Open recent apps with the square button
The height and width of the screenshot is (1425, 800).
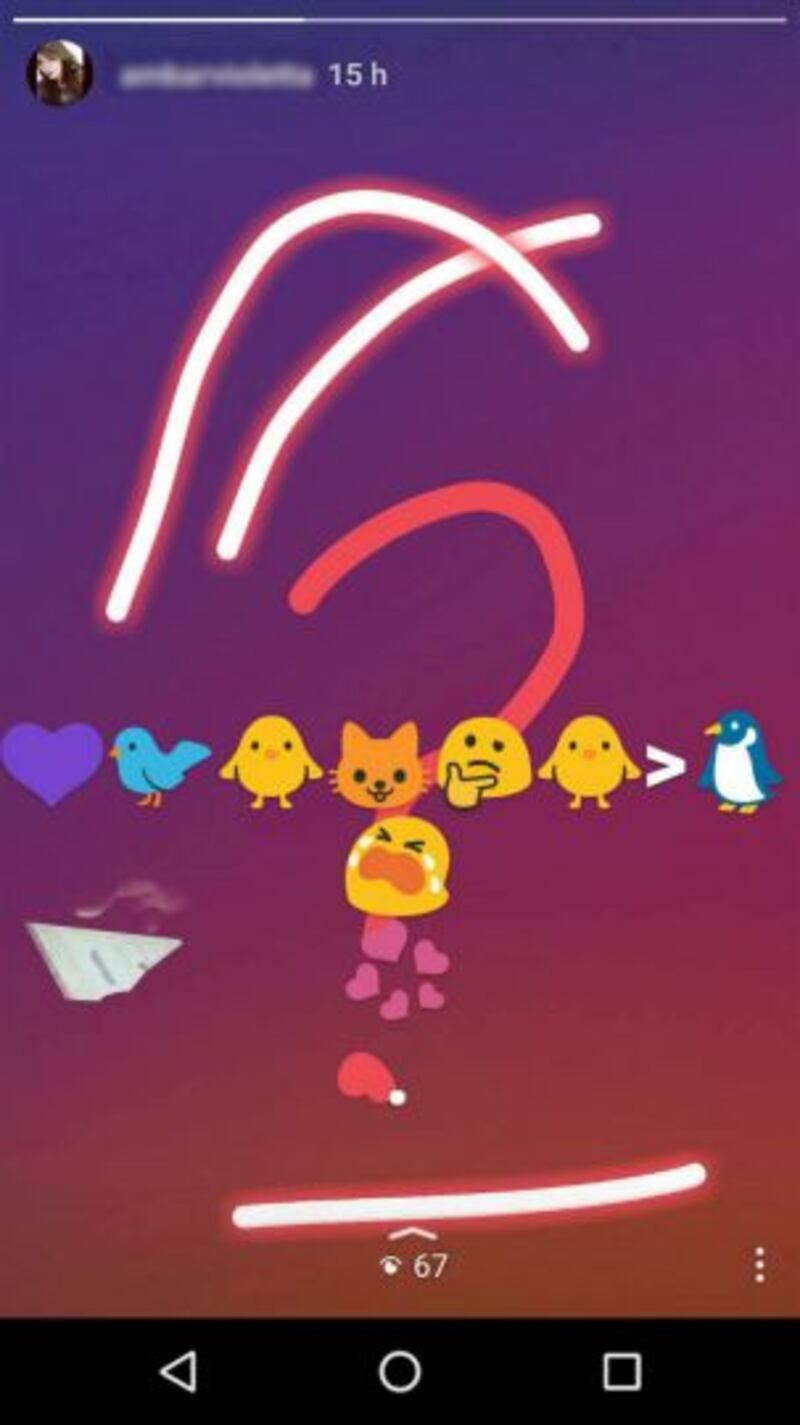point(621,1372)
